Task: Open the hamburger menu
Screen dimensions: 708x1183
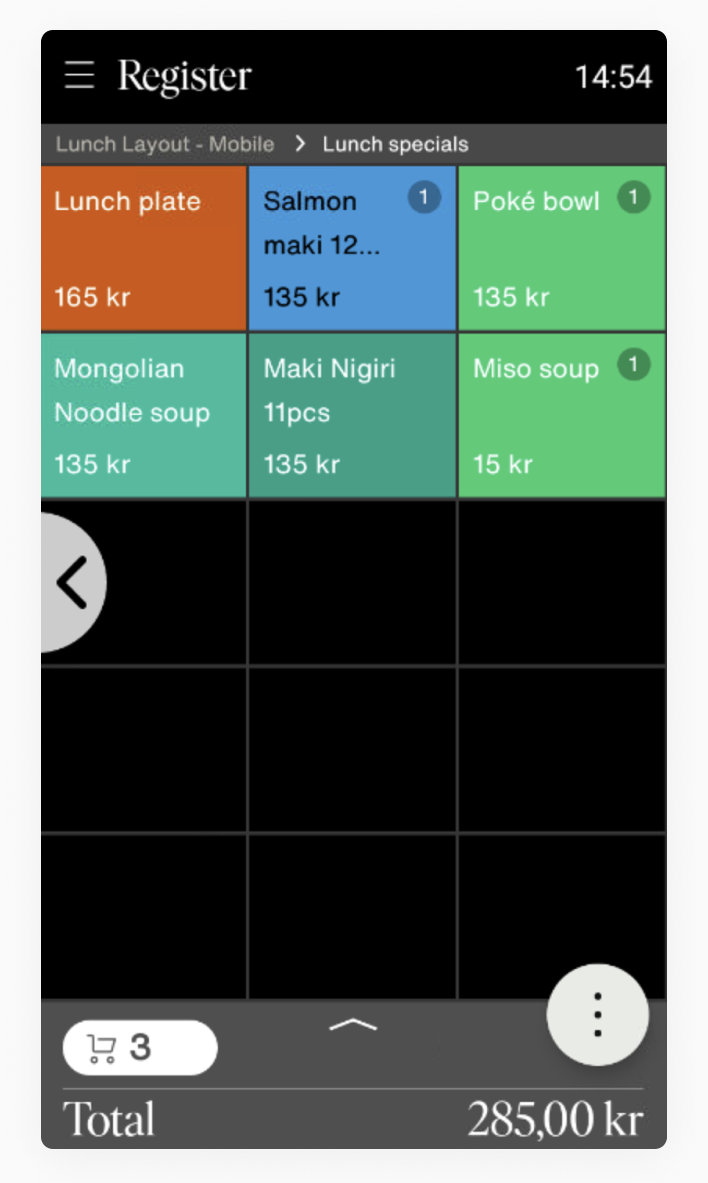Action: pos(79,75)
